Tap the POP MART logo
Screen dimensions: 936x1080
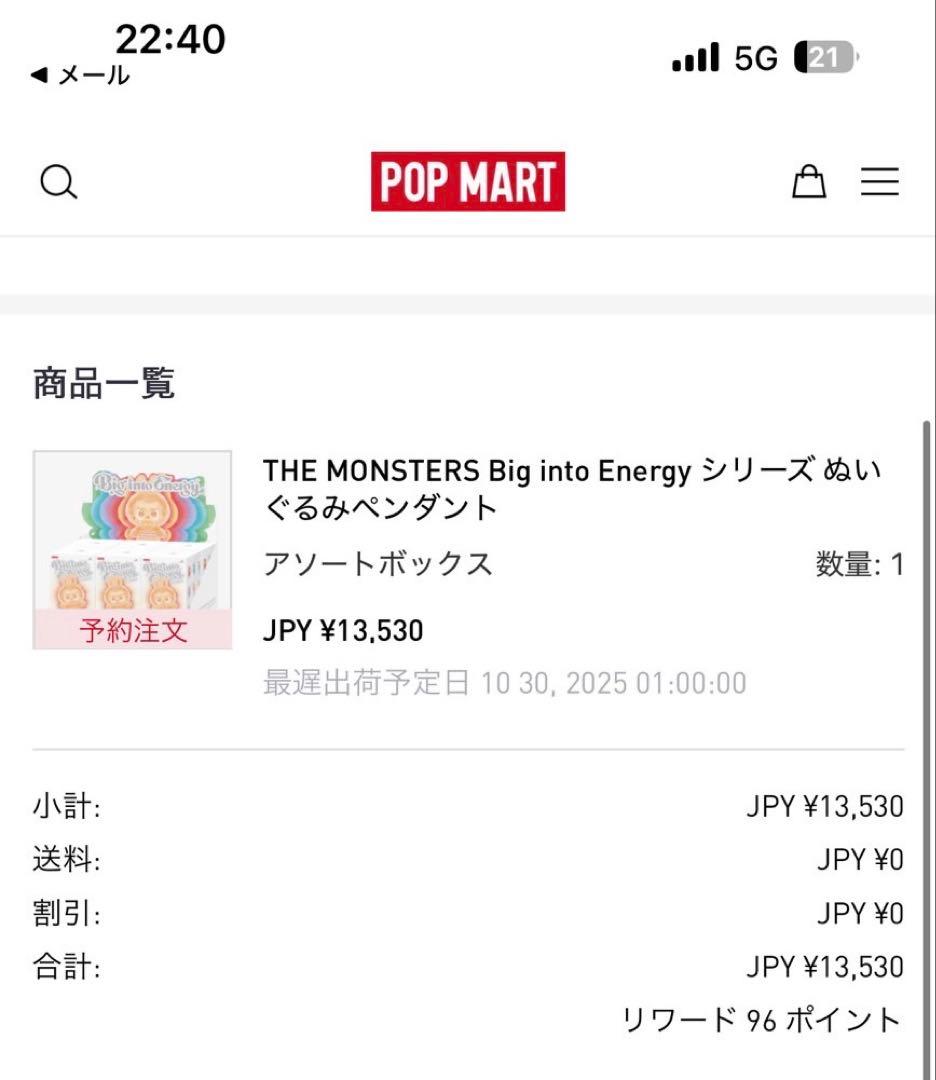click(467, 182)
